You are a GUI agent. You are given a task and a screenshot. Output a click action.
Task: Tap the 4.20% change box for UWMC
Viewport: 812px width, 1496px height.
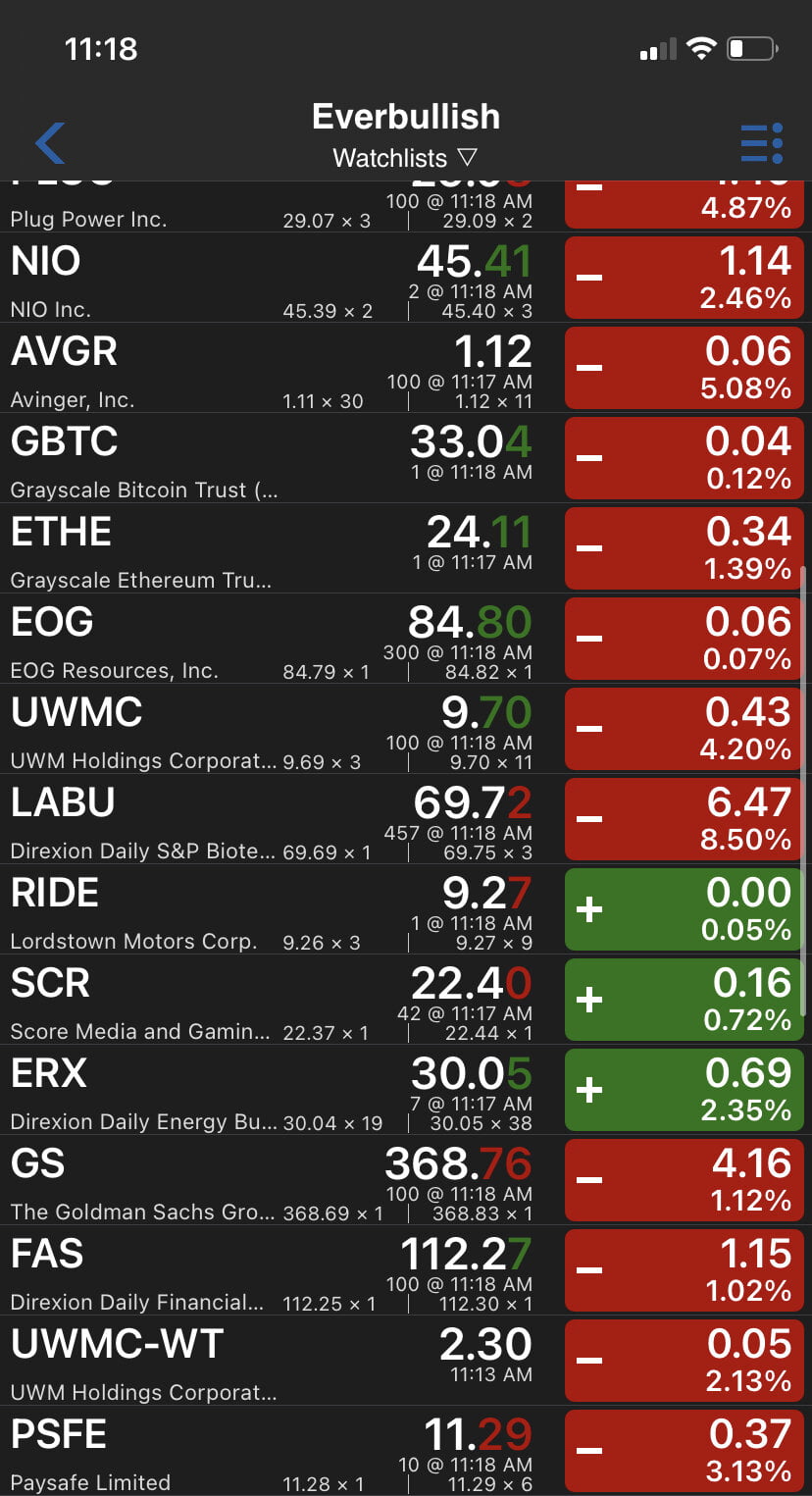pos(685,729)
